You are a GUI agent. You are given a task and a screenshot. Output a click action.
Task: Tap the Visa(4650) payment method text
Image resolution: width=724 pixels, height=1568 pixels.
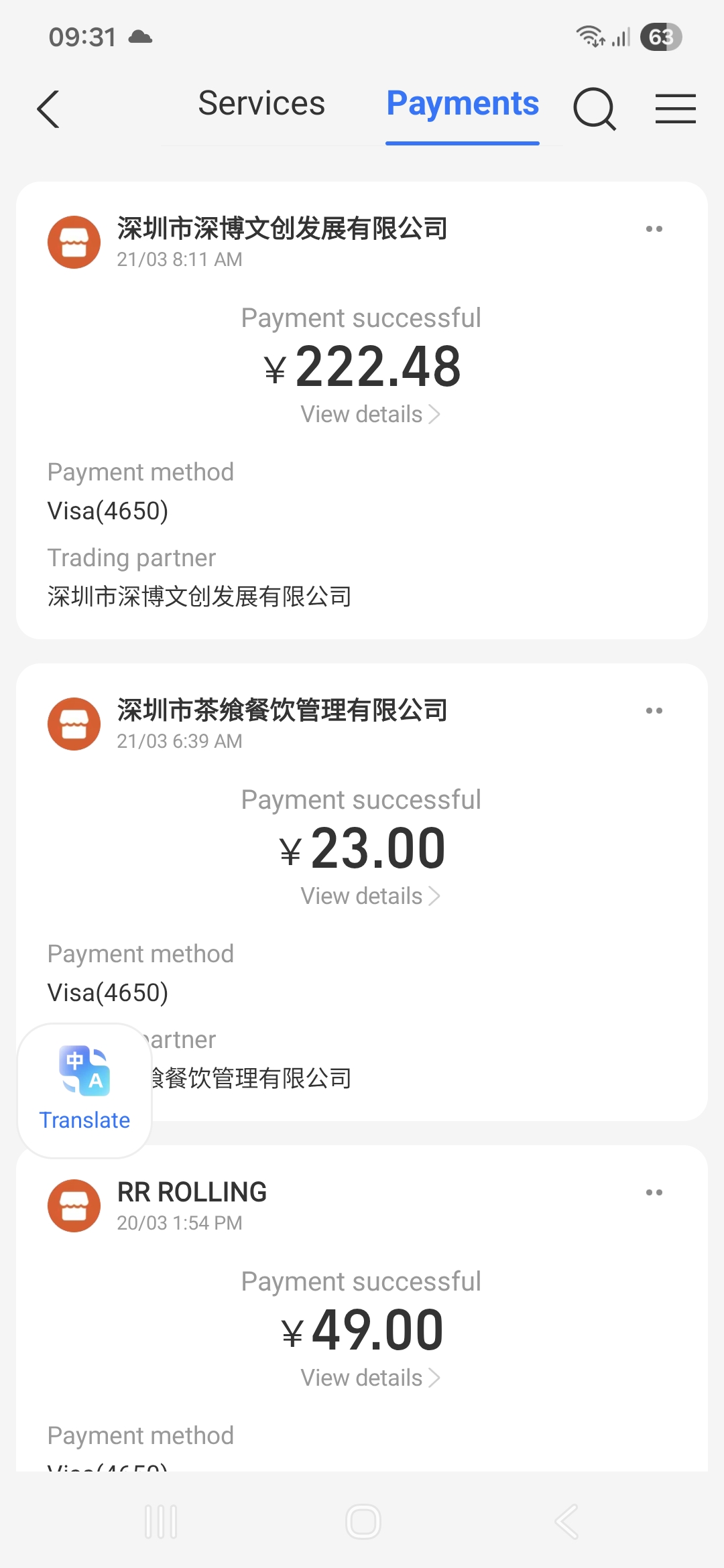coord(107,511)
